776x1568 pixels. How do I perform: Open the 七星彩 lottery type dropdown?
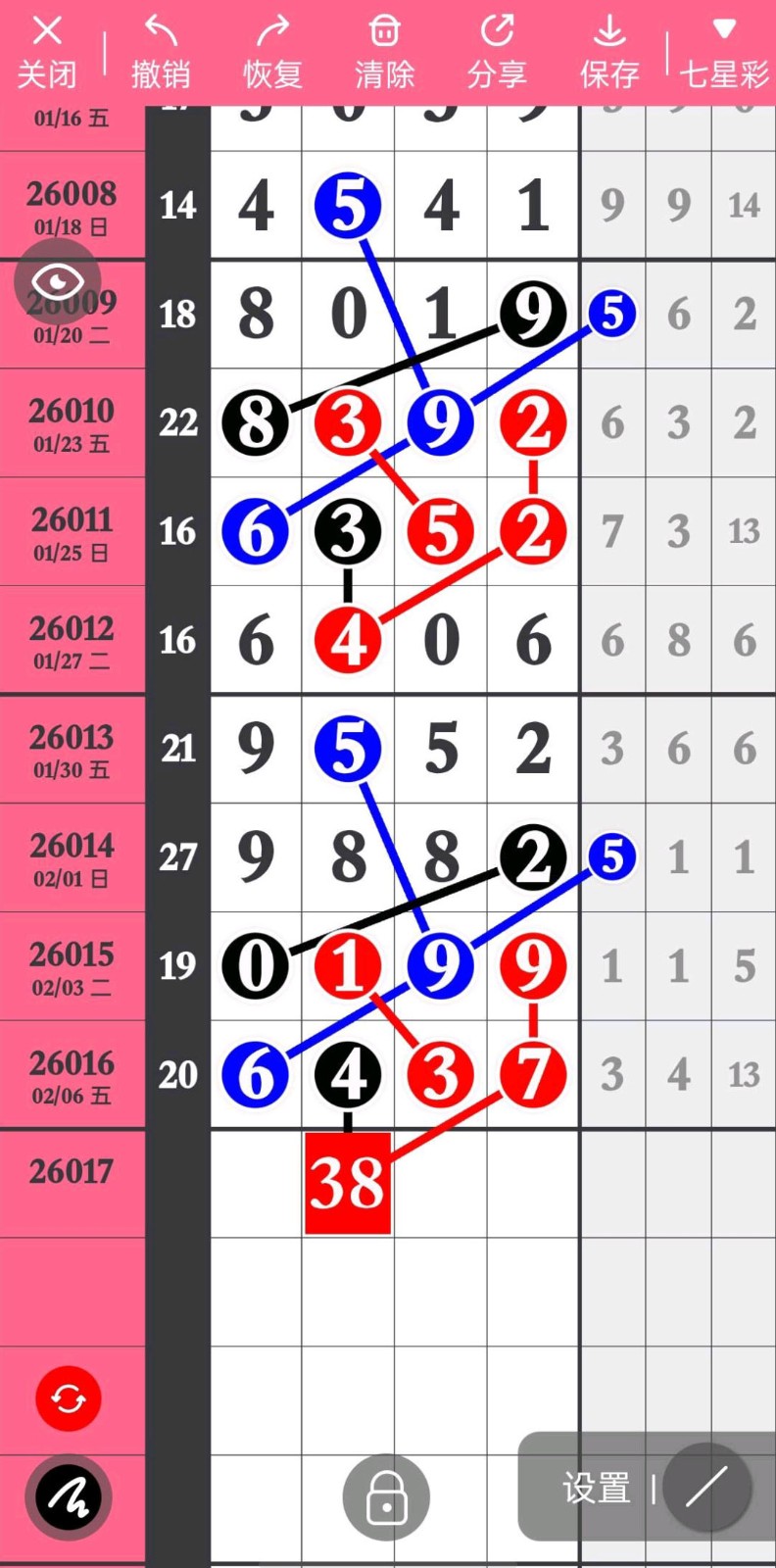(724, 53)
